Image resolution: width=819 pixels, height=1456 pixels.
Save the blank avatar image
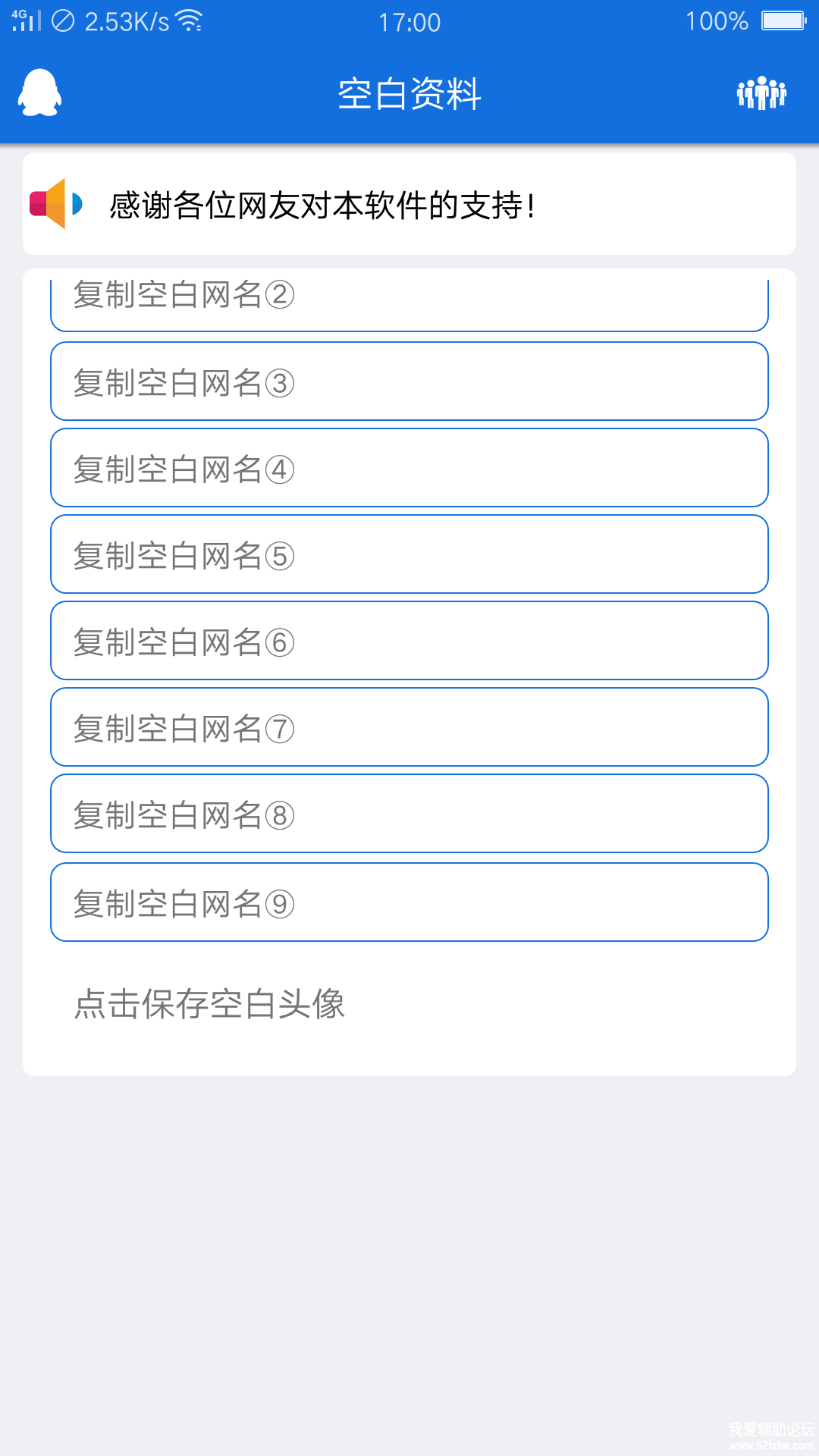209,1004
